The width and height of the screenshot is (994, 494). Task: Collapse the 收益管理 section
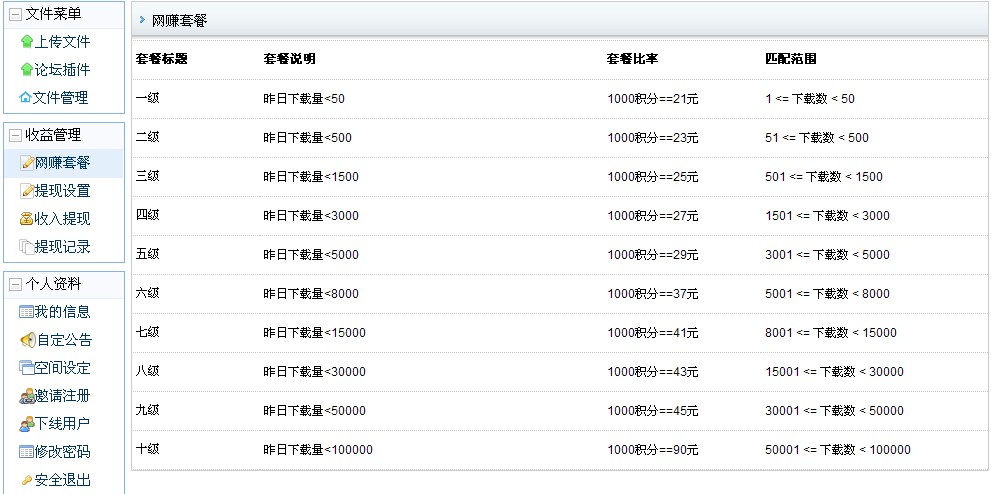click(15, 135)
